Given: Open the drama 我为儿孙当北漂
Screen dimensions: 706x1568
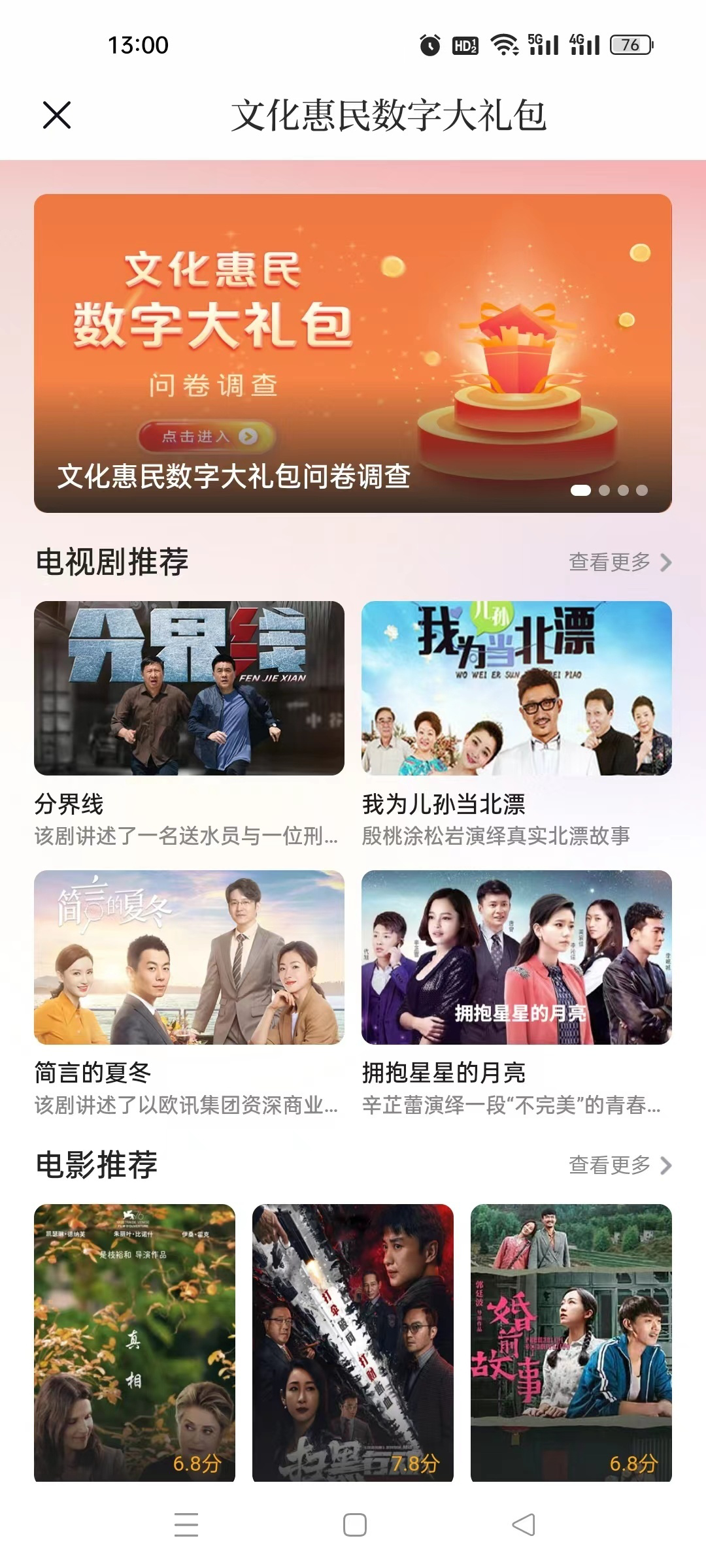Looking at the screenshot, I should (516, 689).
